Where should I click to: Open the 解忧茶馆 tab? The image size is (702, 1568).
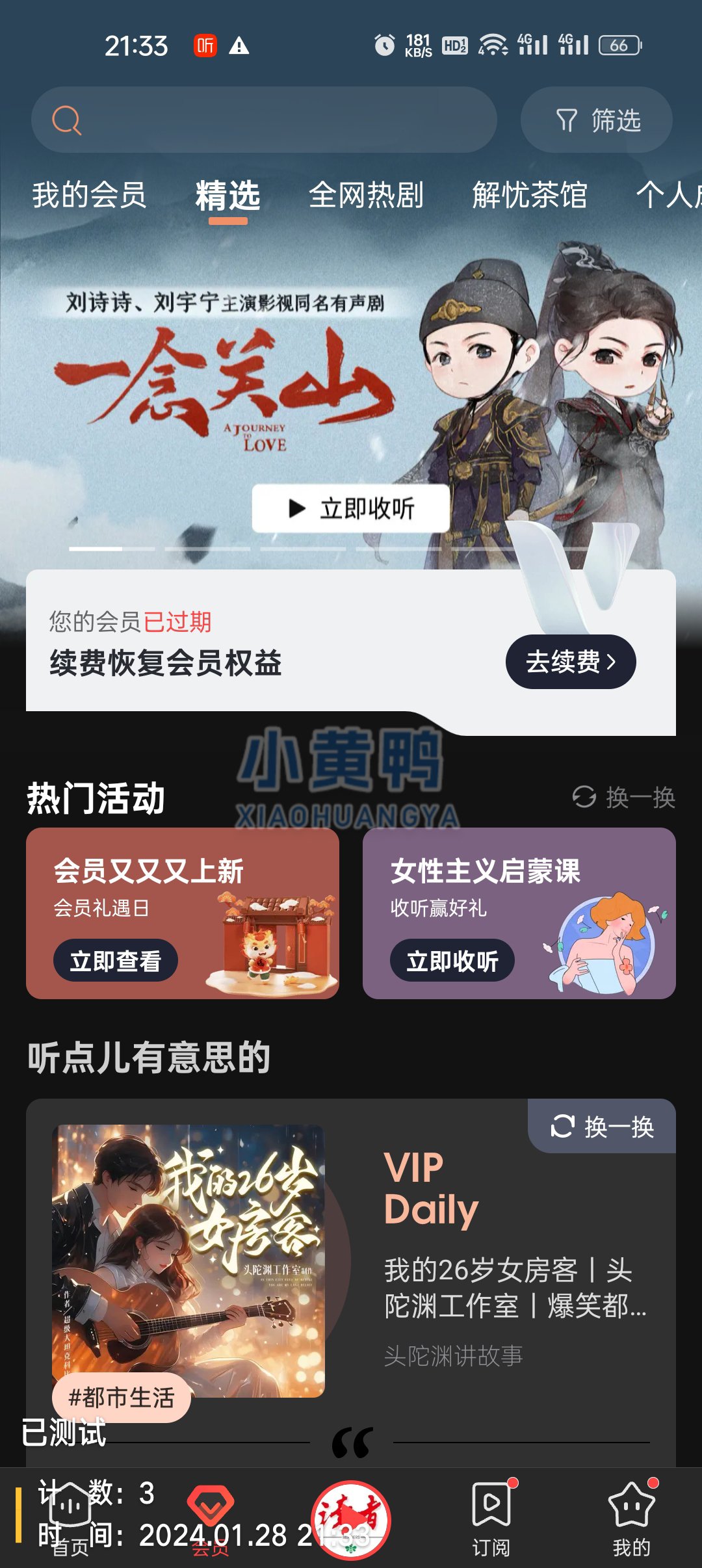pyautogui.click(x=530, y=197)
